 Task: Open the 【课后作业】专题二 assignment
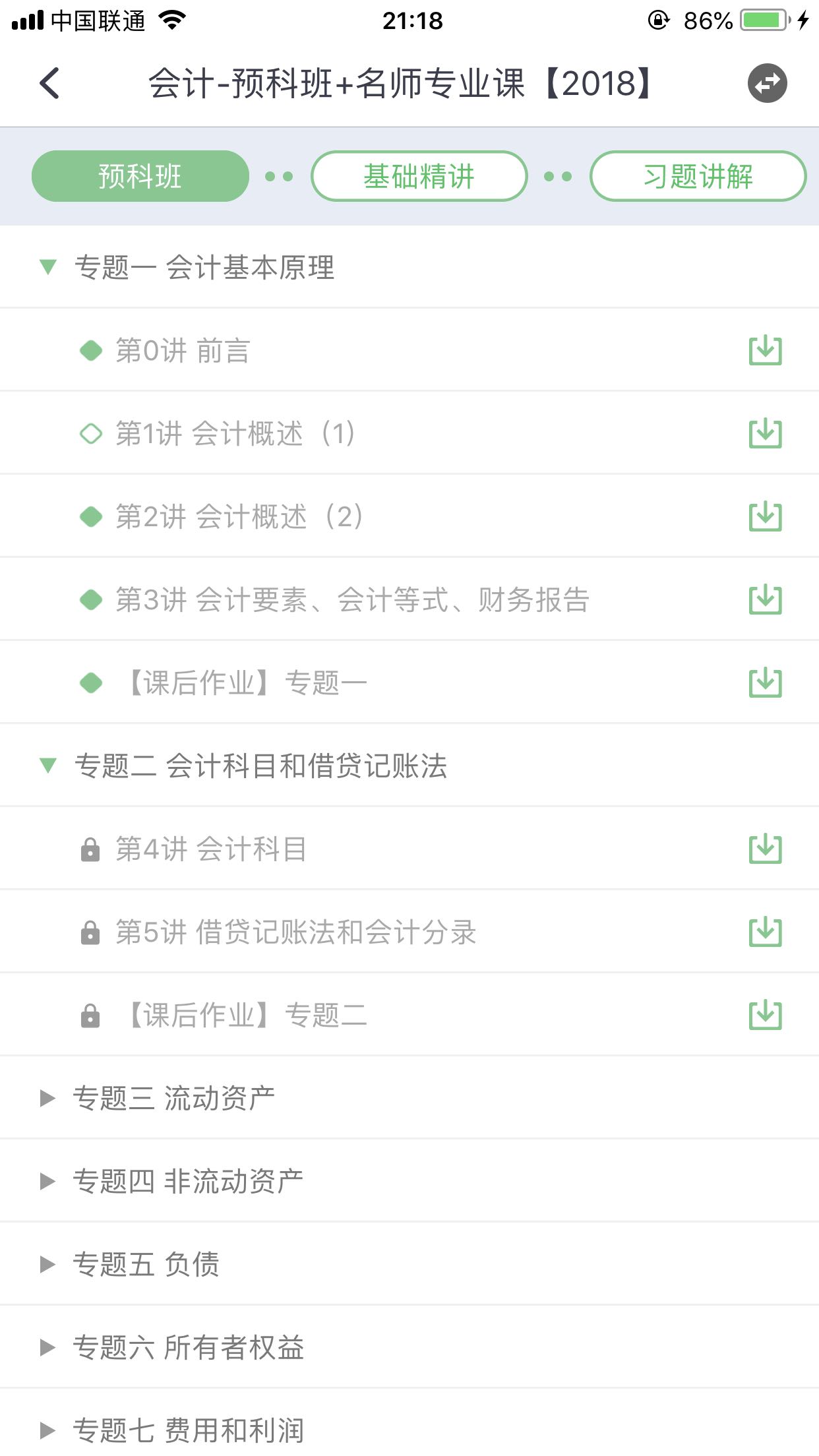pyautogui.click(x=264, y=1014)
